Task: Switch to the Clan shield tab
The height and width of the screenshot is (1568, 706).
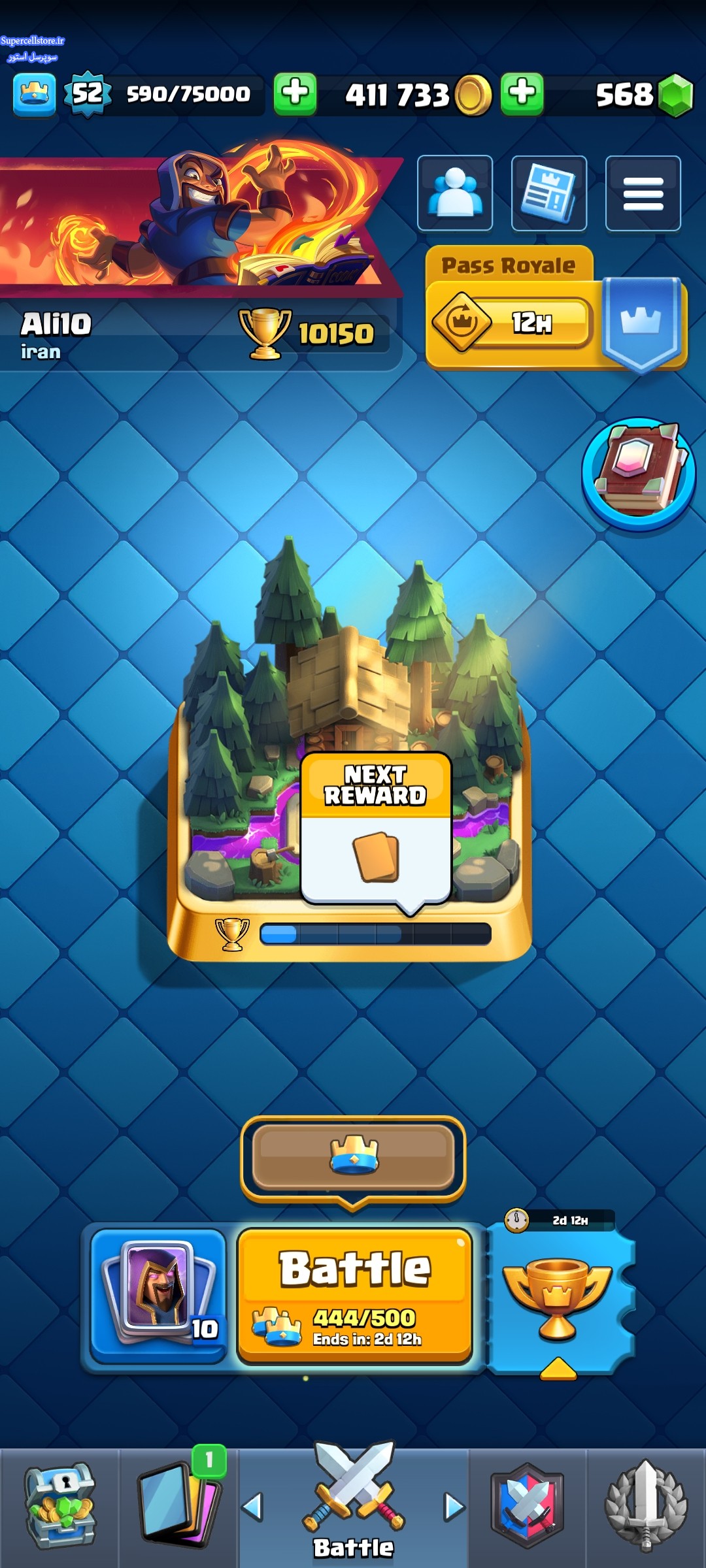Action: point(527,1508)
